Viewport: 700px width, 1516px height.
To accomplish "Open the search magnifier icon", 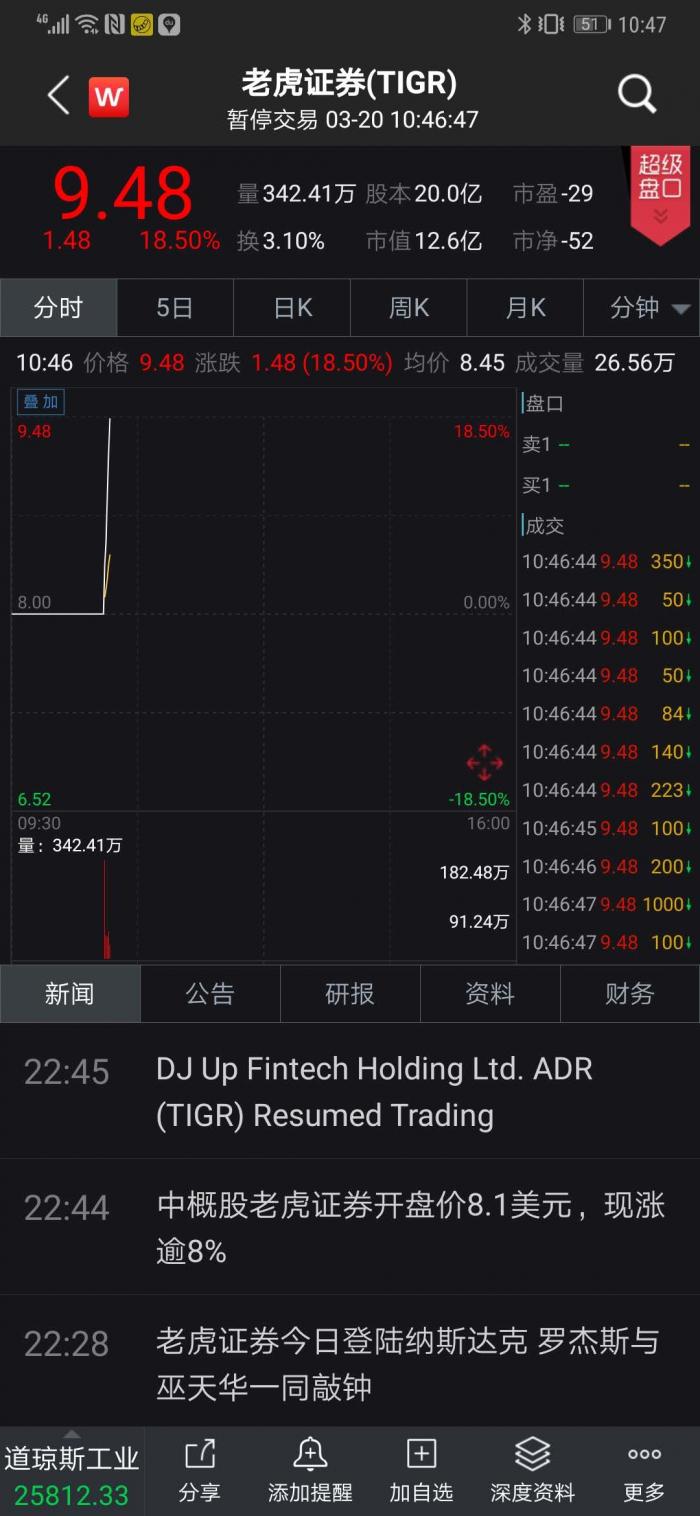I will (x=636, y=96).
